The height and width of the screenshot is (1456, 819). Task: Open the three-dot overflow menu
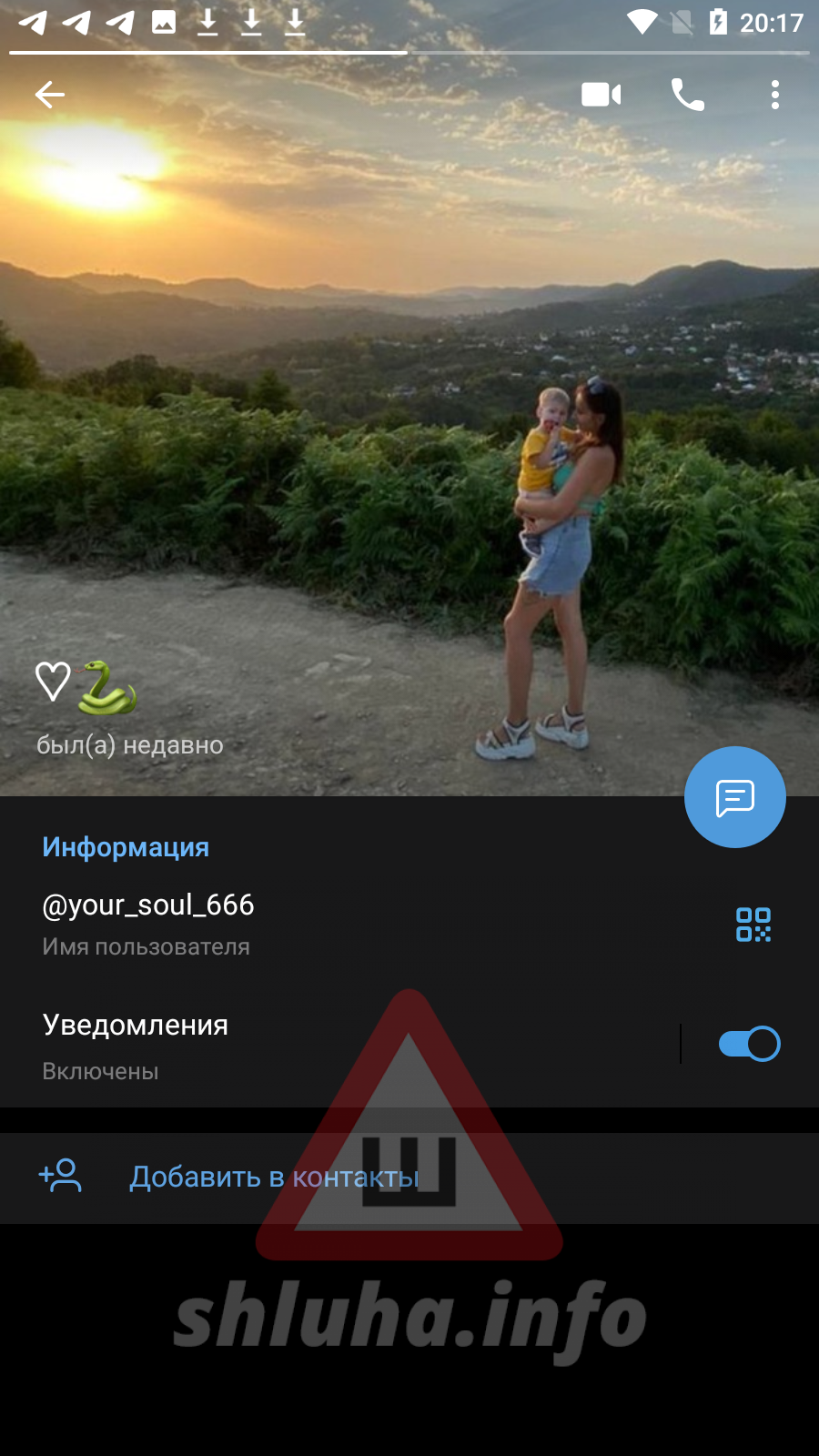[774, 95]
